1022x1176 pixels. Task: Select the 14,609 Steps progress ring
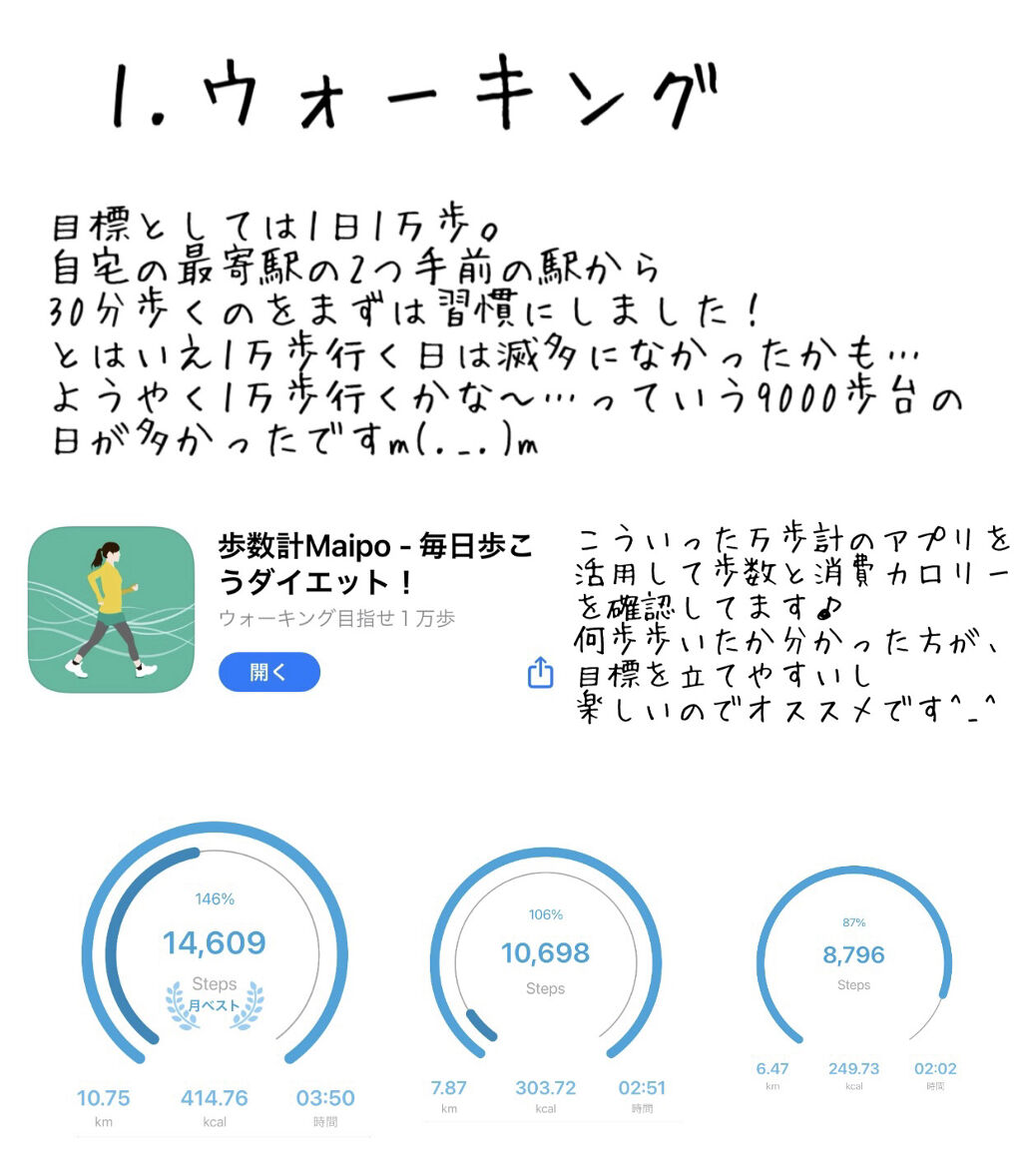click(x=216, y=941)
